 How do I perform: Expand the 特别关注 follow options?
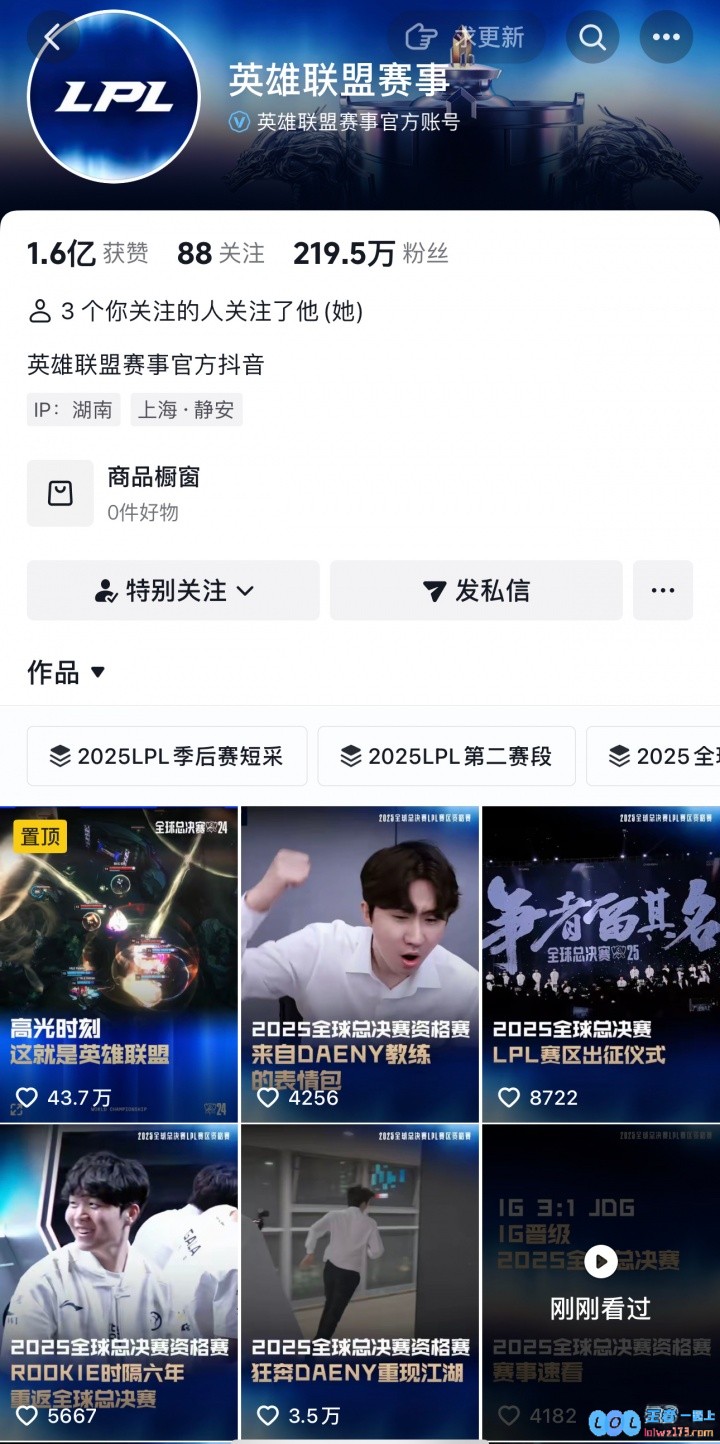click(173, 591)
